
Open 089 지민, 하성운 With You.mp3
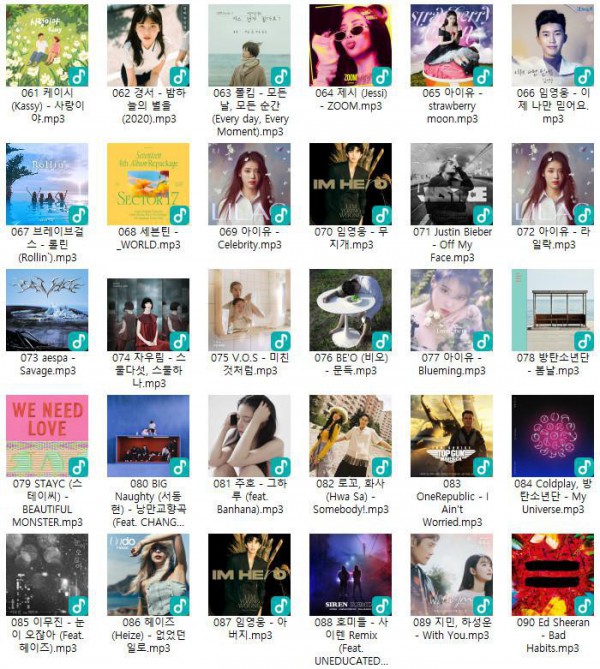tap(451, 574)
